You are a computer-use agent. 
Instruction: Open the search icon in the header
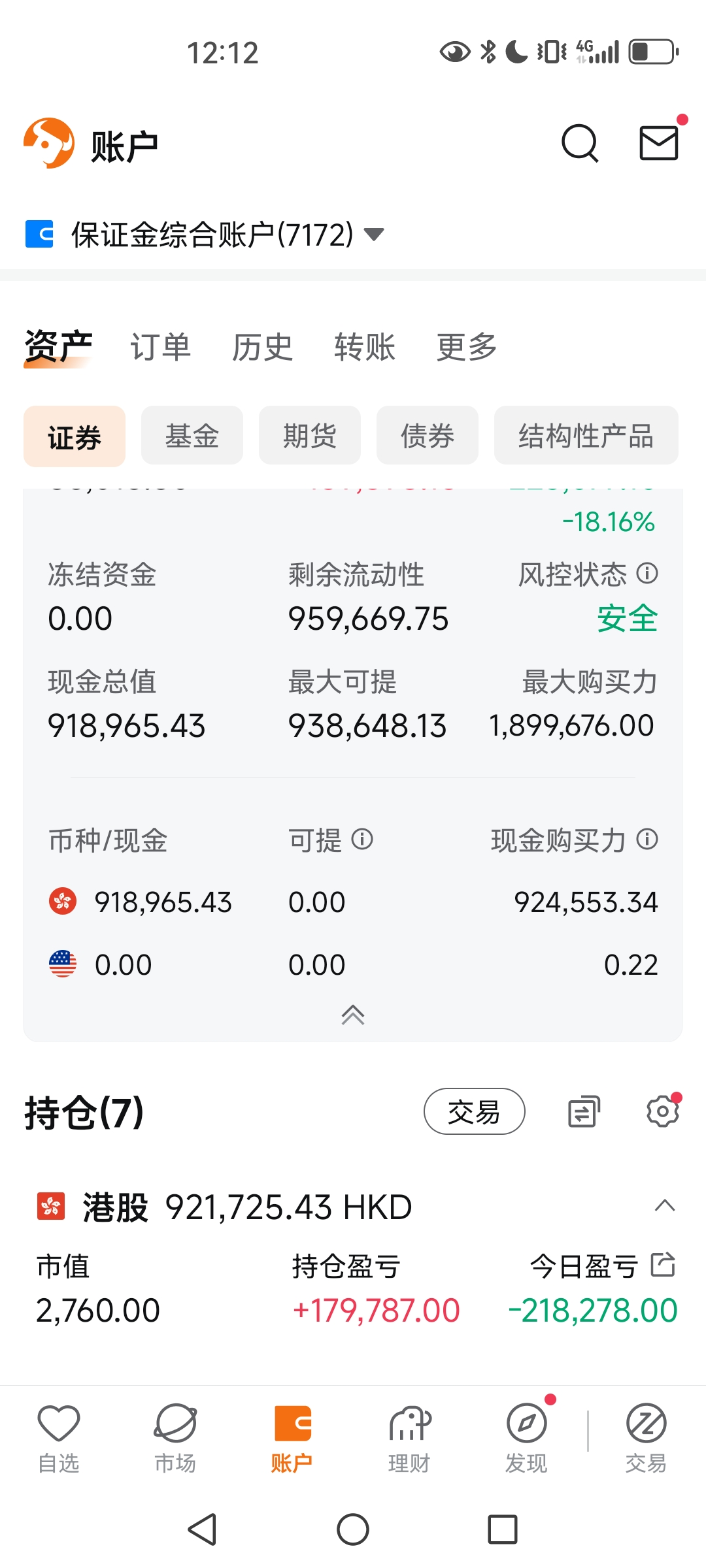click(579, 143)
